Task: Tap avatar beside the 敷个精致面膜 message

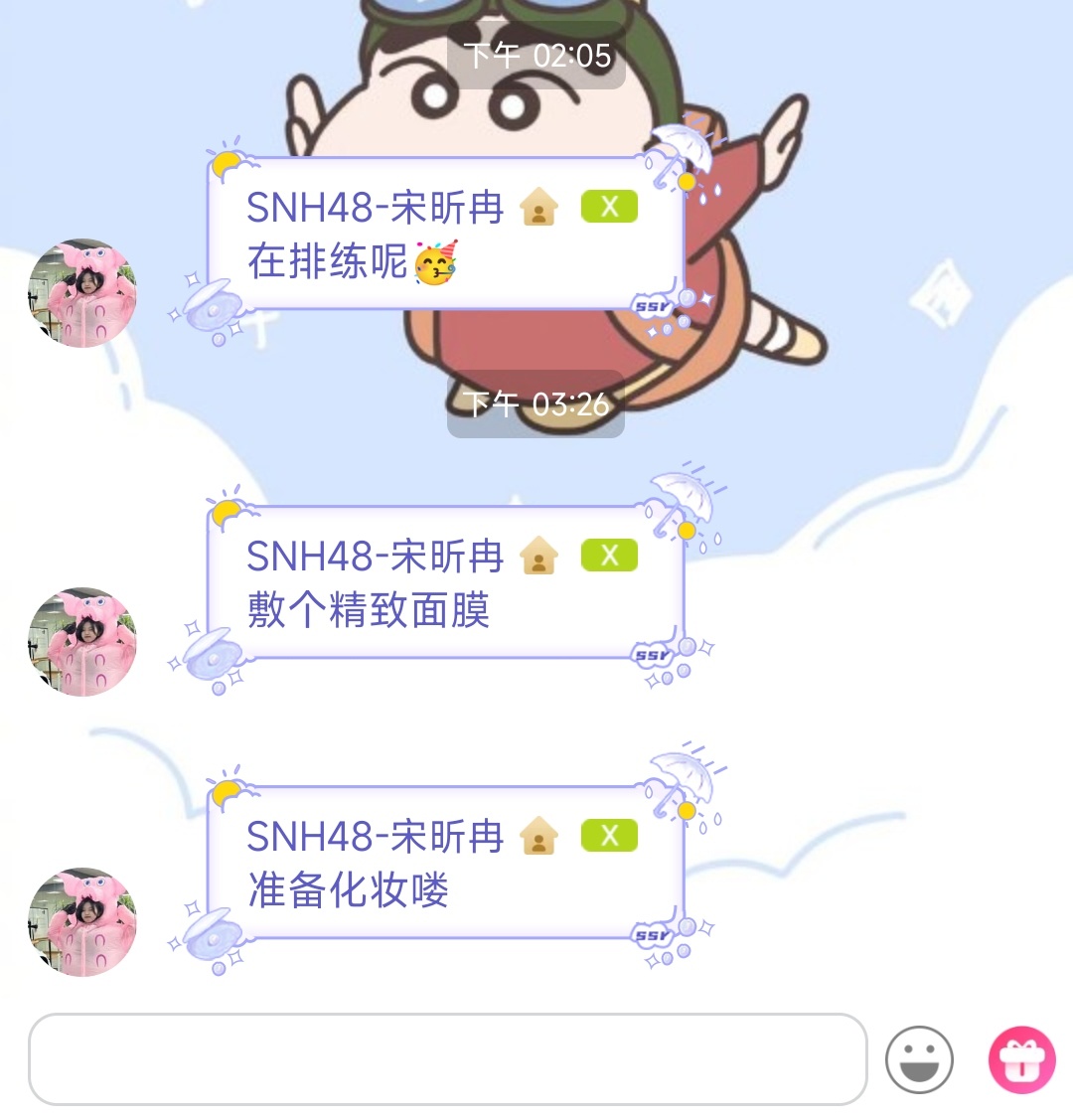Action: [82, 641]
